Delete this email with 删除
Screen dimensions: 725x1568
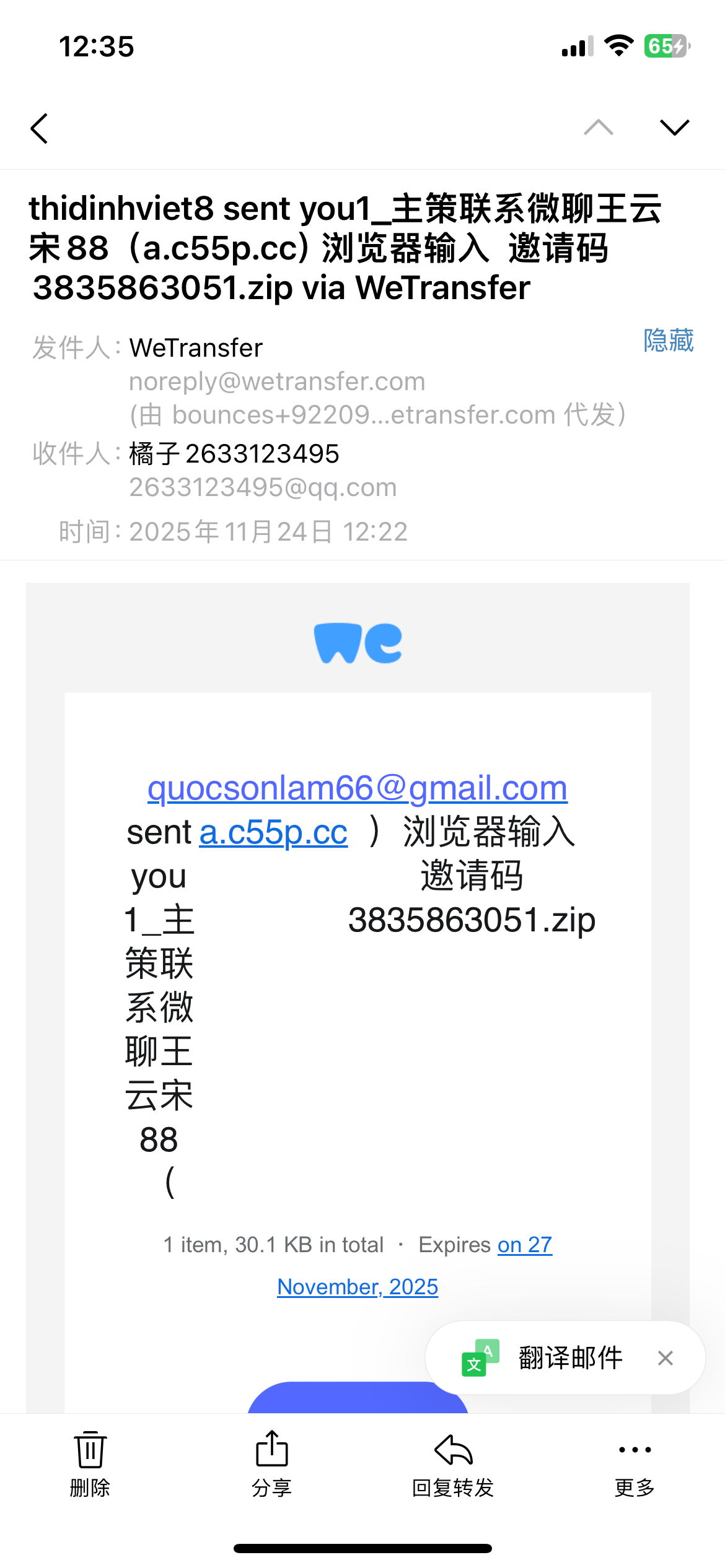90,1463
